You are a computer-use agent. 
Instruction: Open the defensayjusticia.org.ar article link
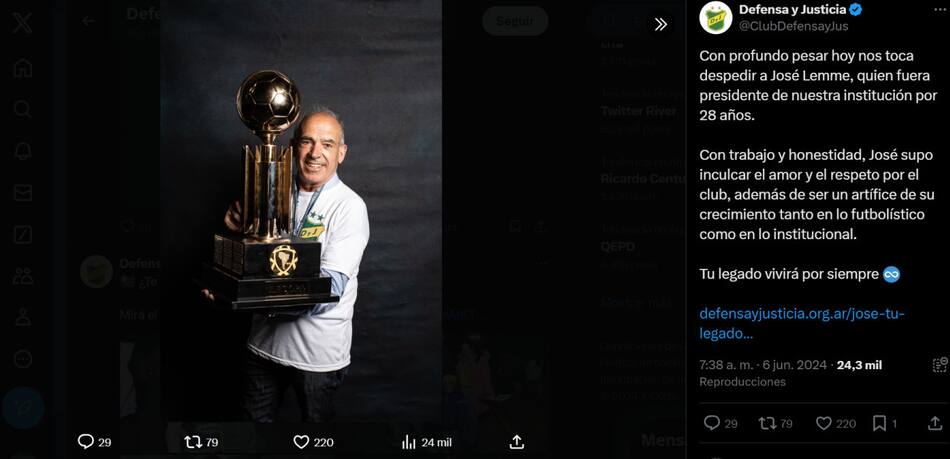click(x=801, y=323)
